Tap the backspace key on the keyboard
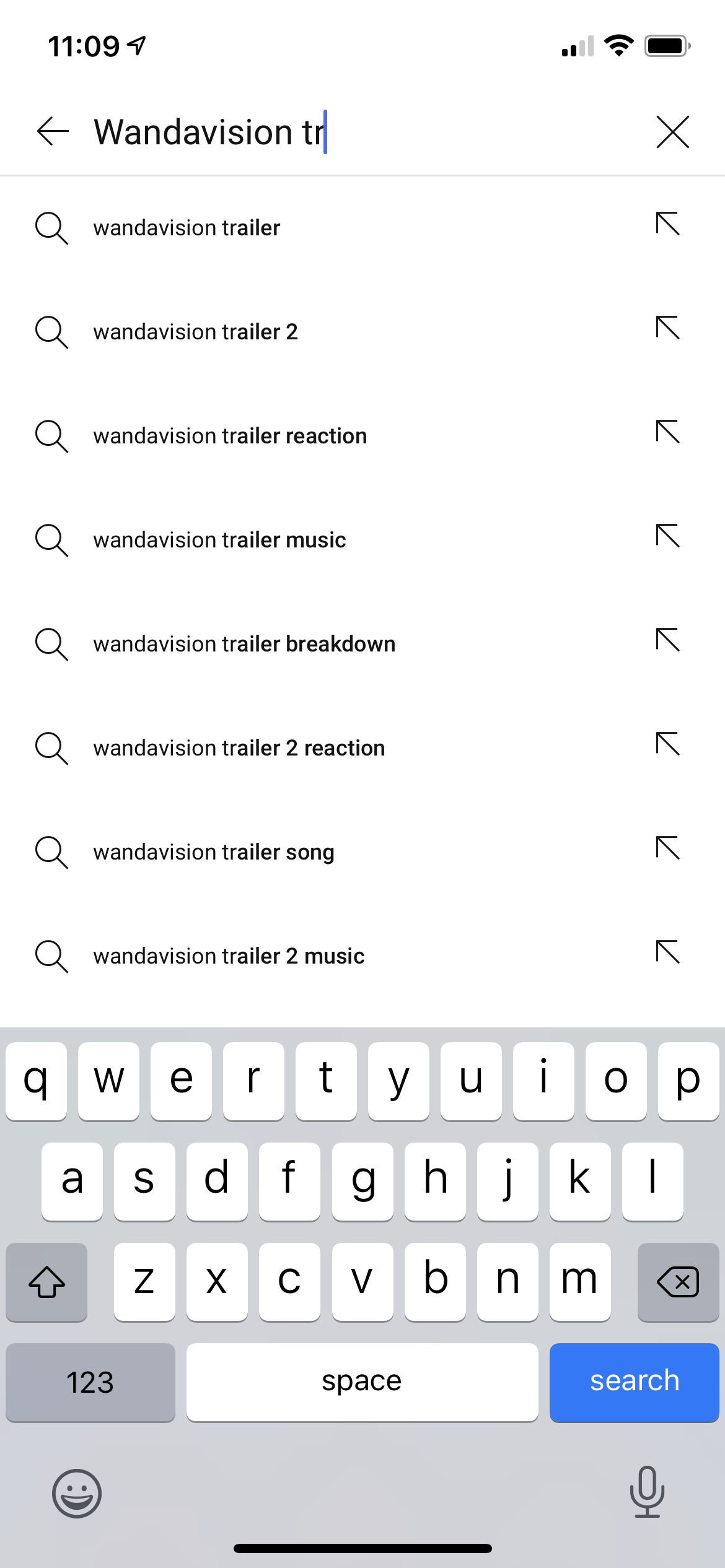Viewport: 725px width, 1568px height. coord(678,1282)
